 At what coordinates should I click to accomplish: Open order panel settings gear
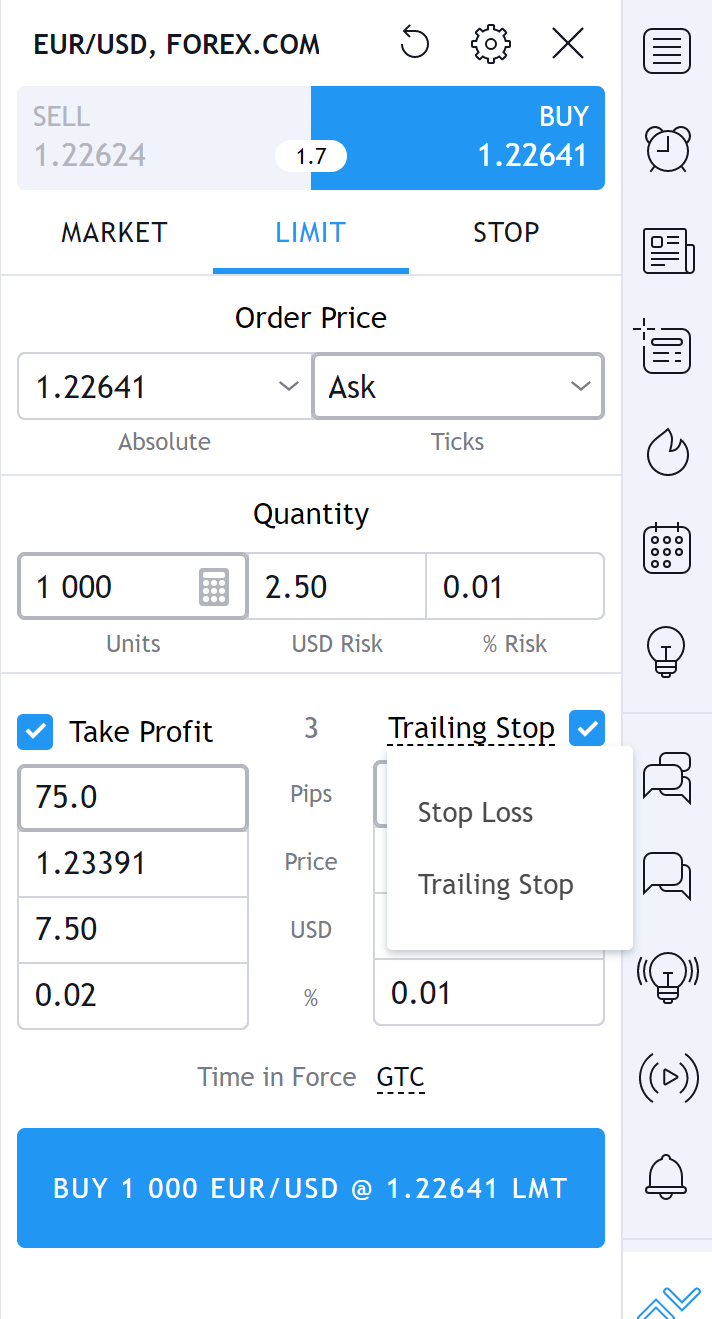tap(491, 43)
